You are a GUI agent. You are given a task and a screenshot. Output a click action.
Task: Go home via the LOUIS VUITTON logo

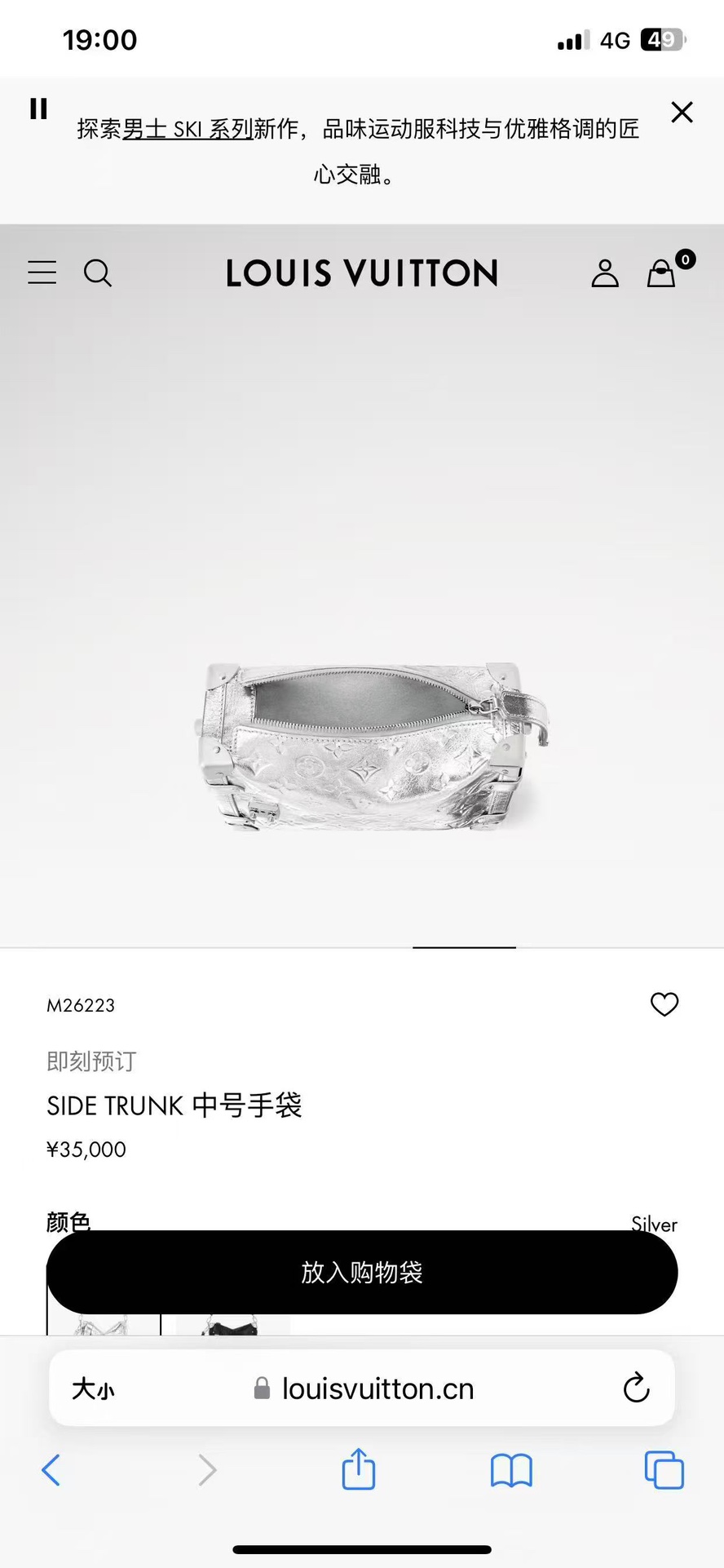(x=361, y=273)
